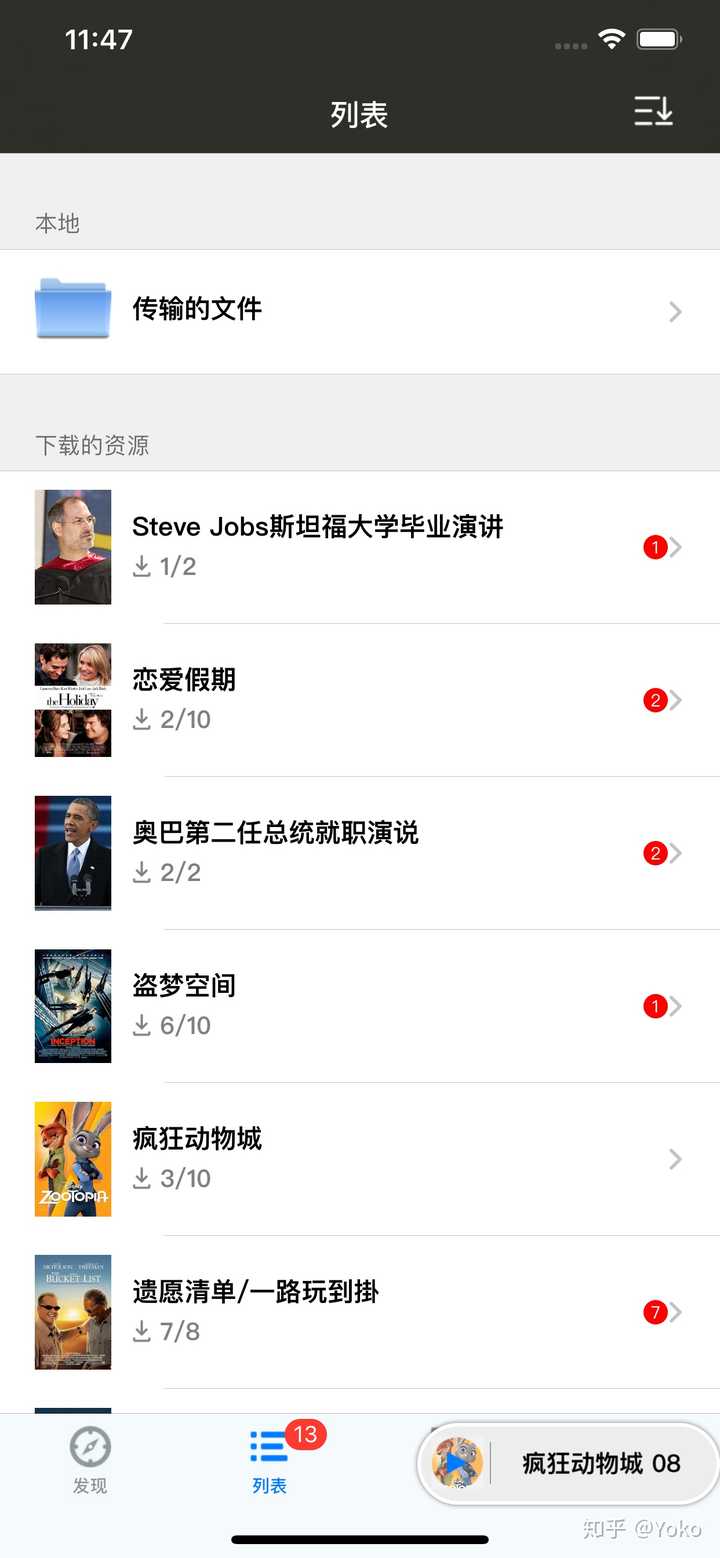Expand the 疯狂动物城 download entry

360,1158
